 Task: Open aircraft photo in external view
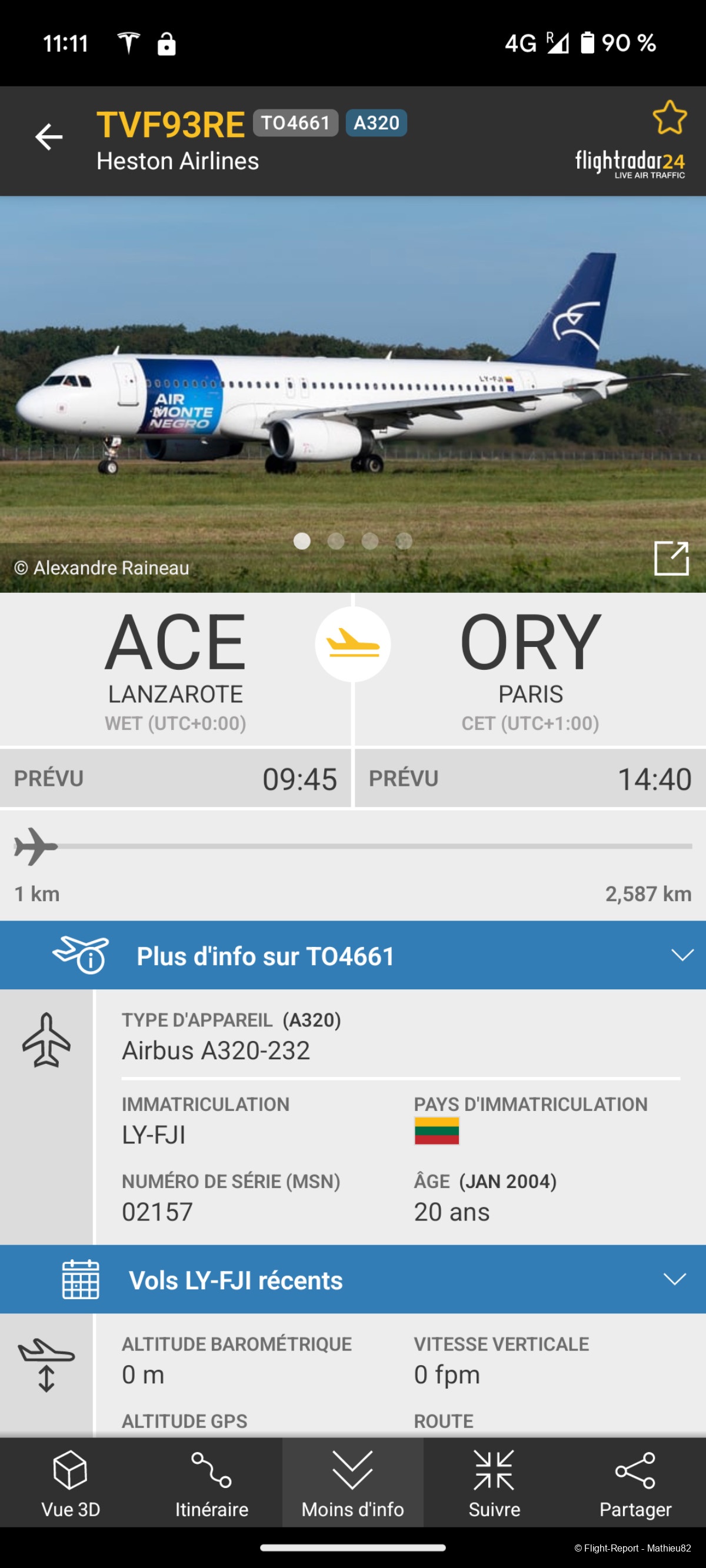[671, 558]
